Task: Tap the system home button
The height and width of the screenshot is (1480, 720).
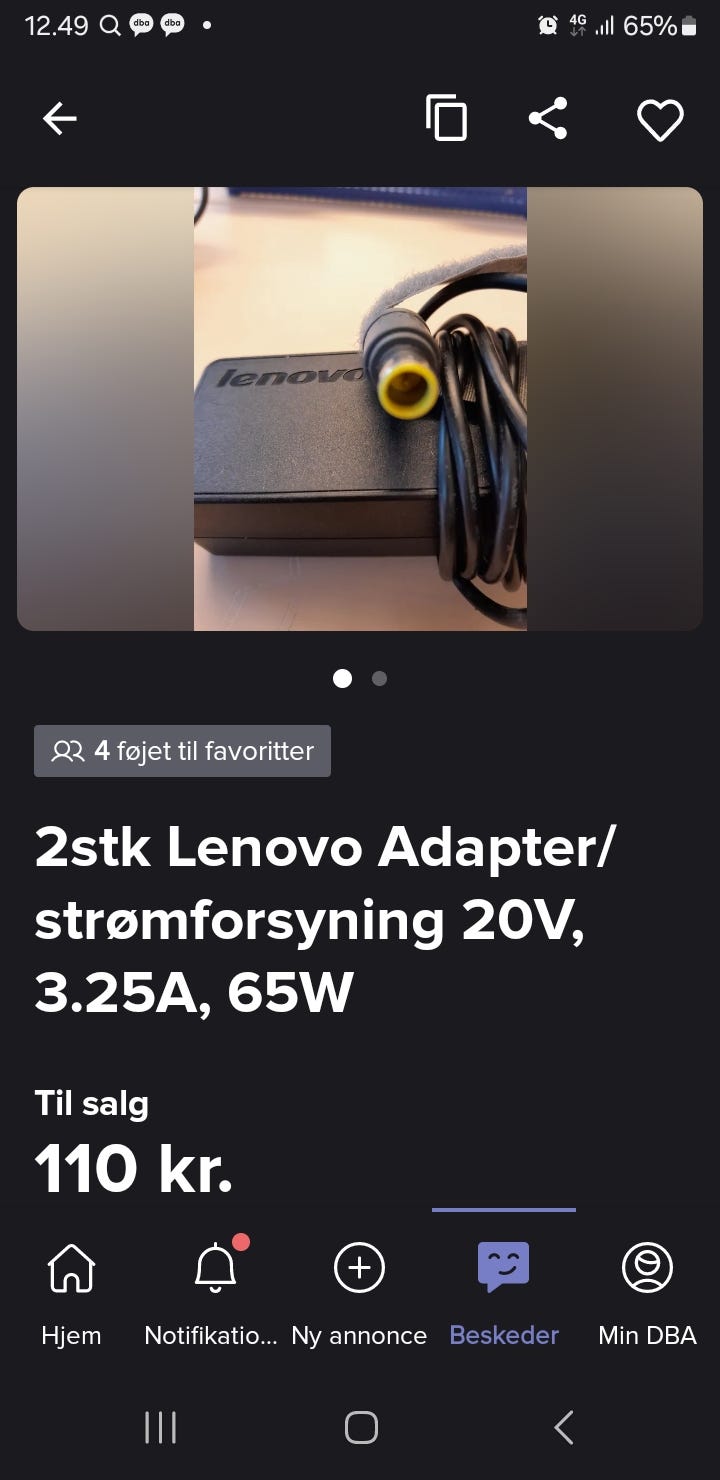Action: point(361,1427)
